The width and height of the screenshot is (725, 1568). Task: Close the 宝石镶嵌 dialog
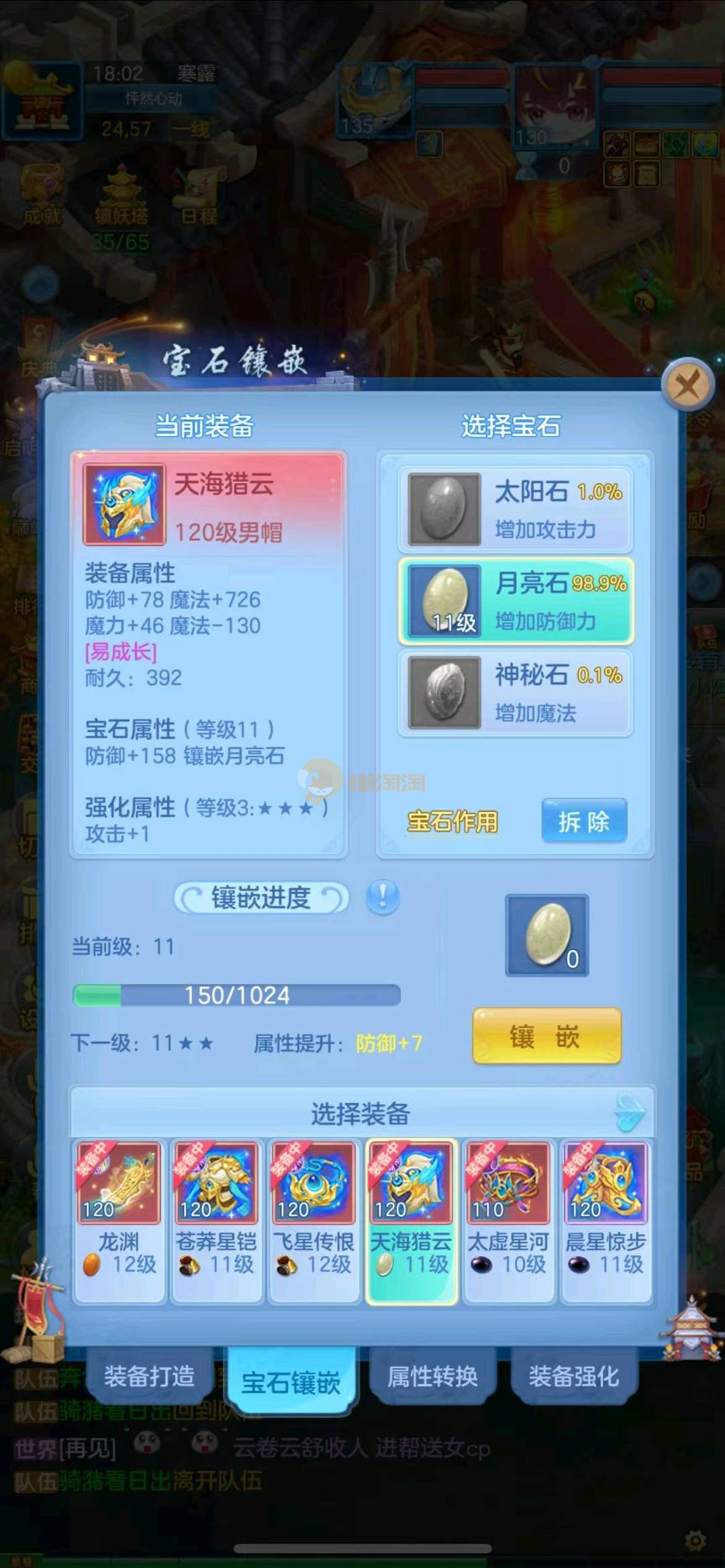pyautogui.click(x=686, y=386)
